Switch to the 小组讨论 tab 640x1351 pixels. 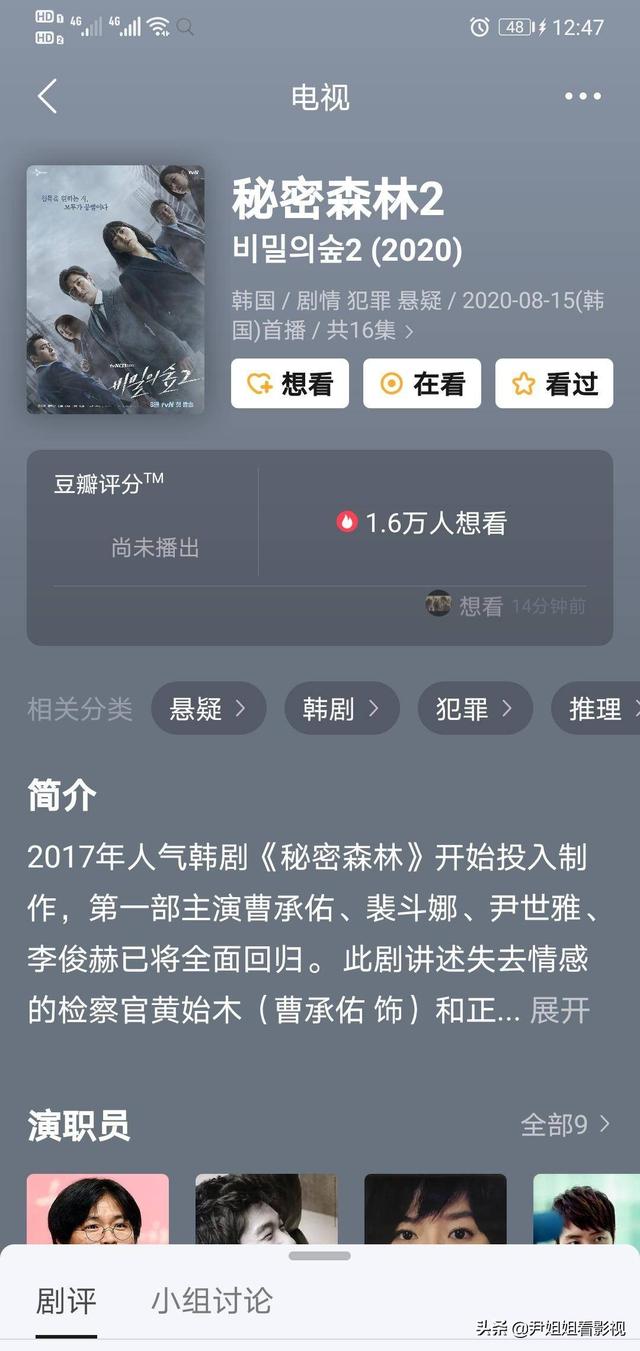[x=211, y=1301]
